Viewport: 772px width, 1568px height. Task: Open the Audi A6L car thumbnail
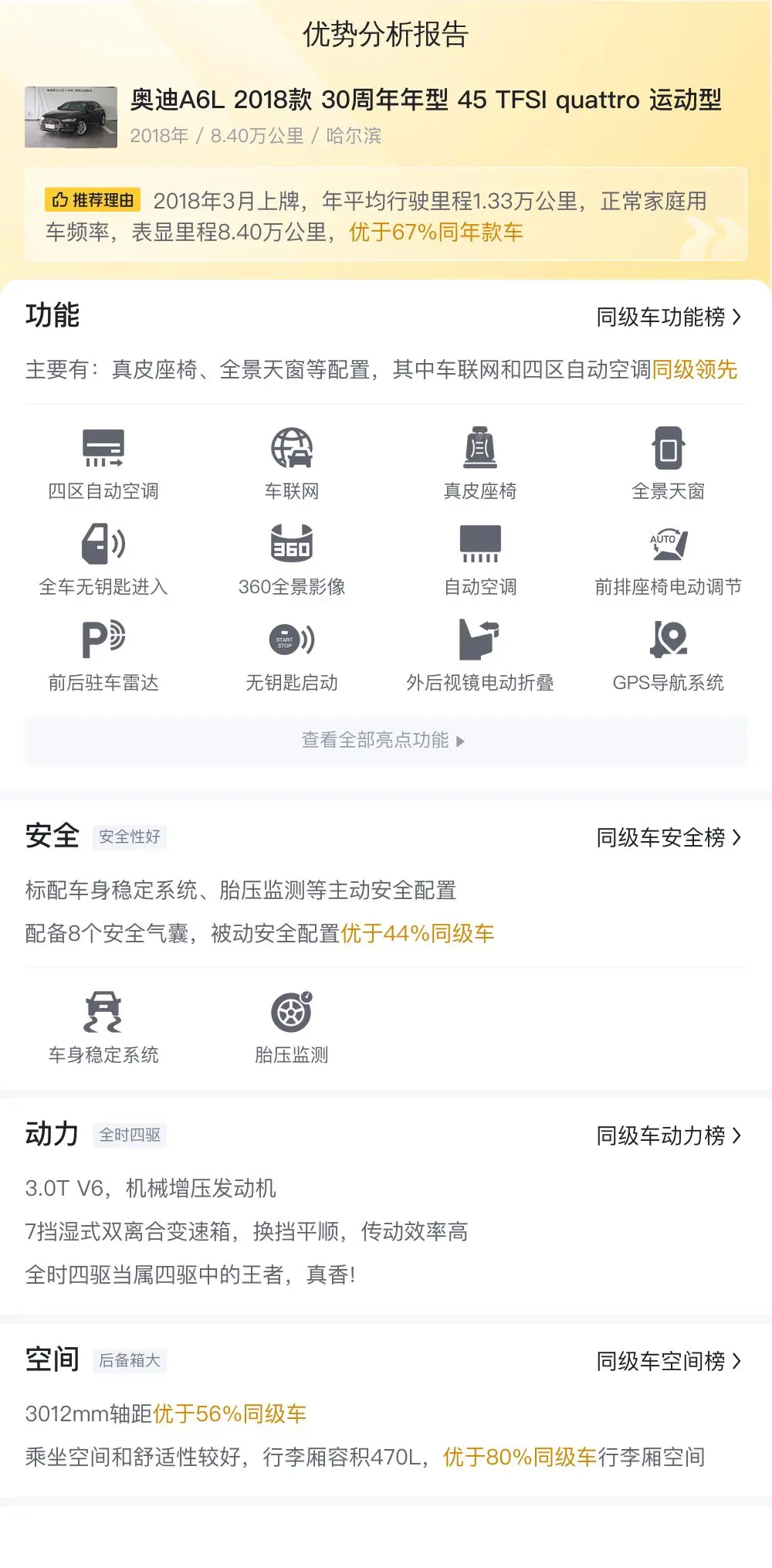point(71,117)
